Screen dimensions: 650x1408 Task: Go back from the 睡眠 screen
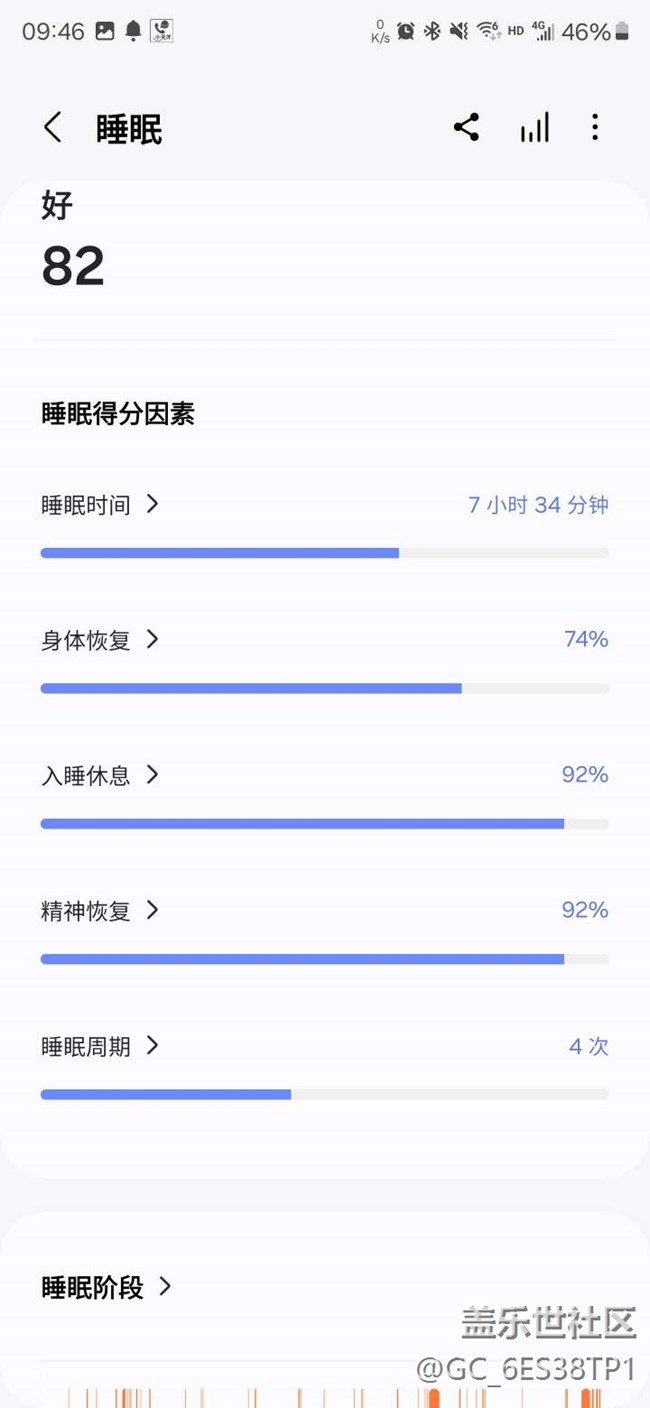coord(53,128)
